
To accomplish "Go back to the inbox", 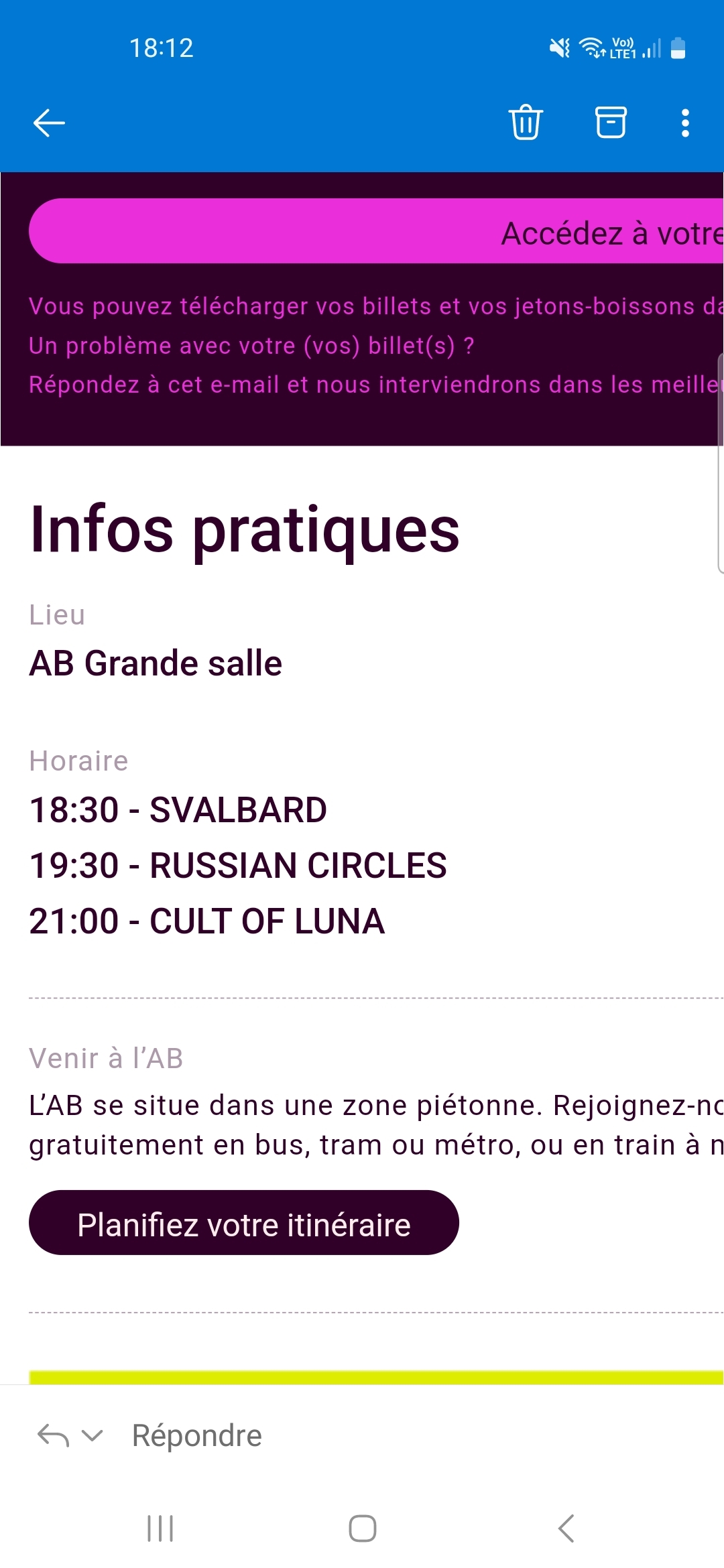I will click(x=49, y=123).
